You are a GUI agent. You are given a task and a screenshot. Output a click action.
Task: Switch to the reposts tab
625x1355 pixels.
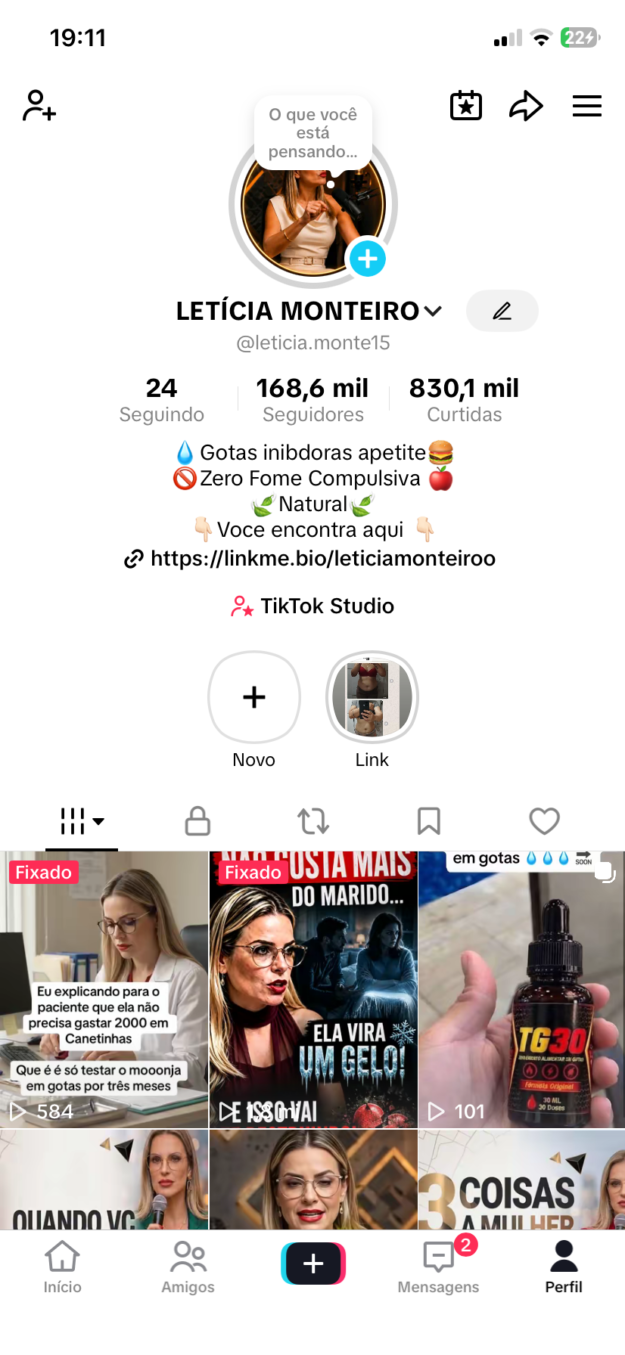click(x=313, y=822)
